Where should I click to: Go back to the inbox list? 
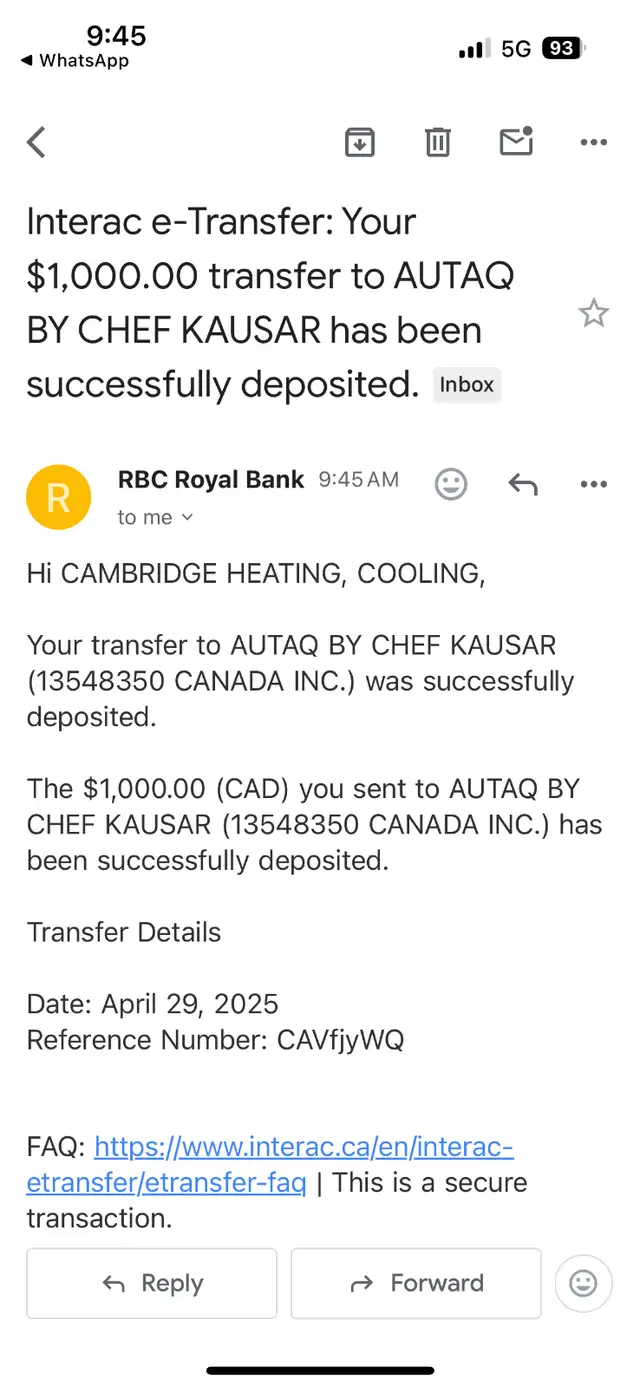(x=36, y=143)
